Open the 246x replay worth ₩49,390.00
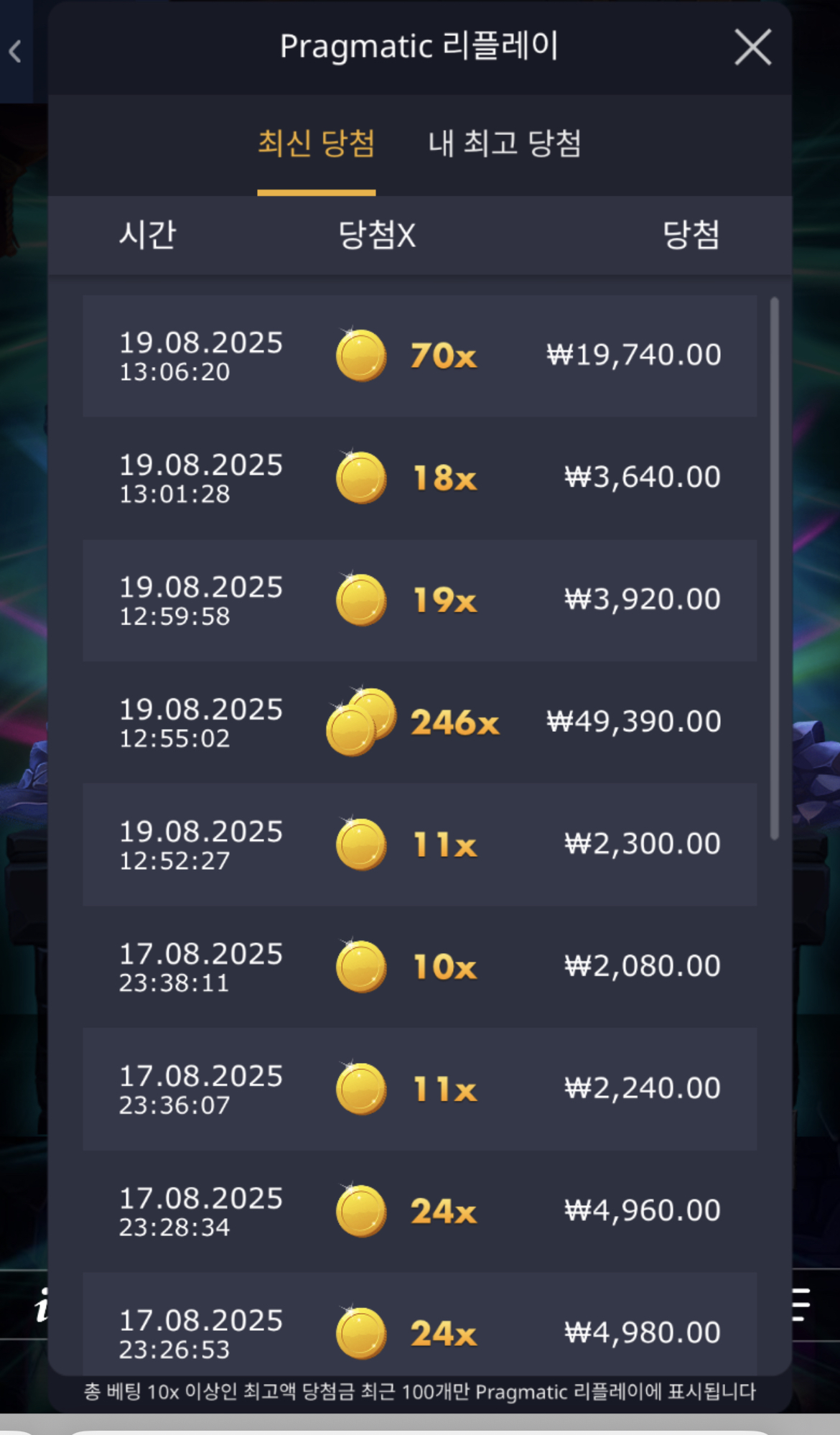 coord(419,722)
